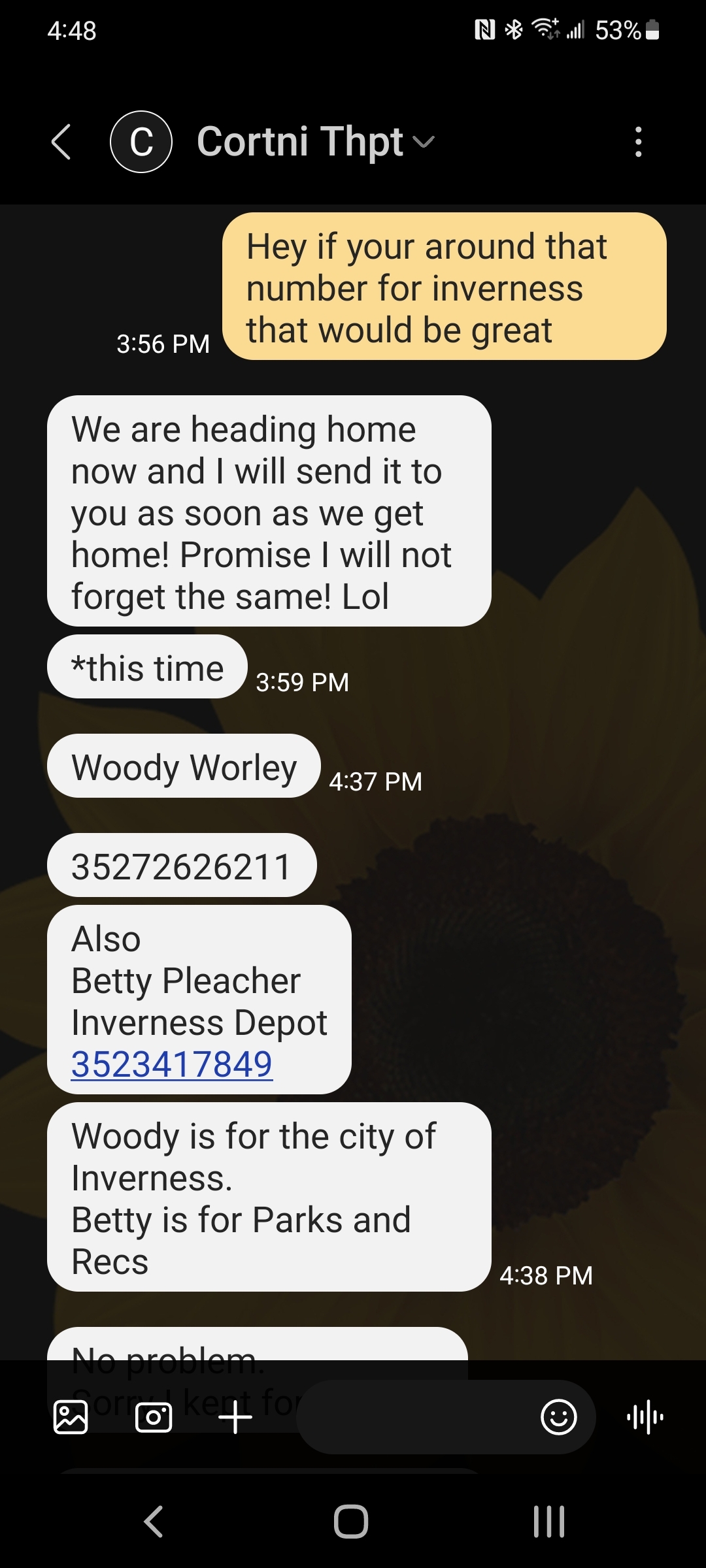Record a voice message
Viewport: 706px width, 1568px height.
(x=645, y=1417)
